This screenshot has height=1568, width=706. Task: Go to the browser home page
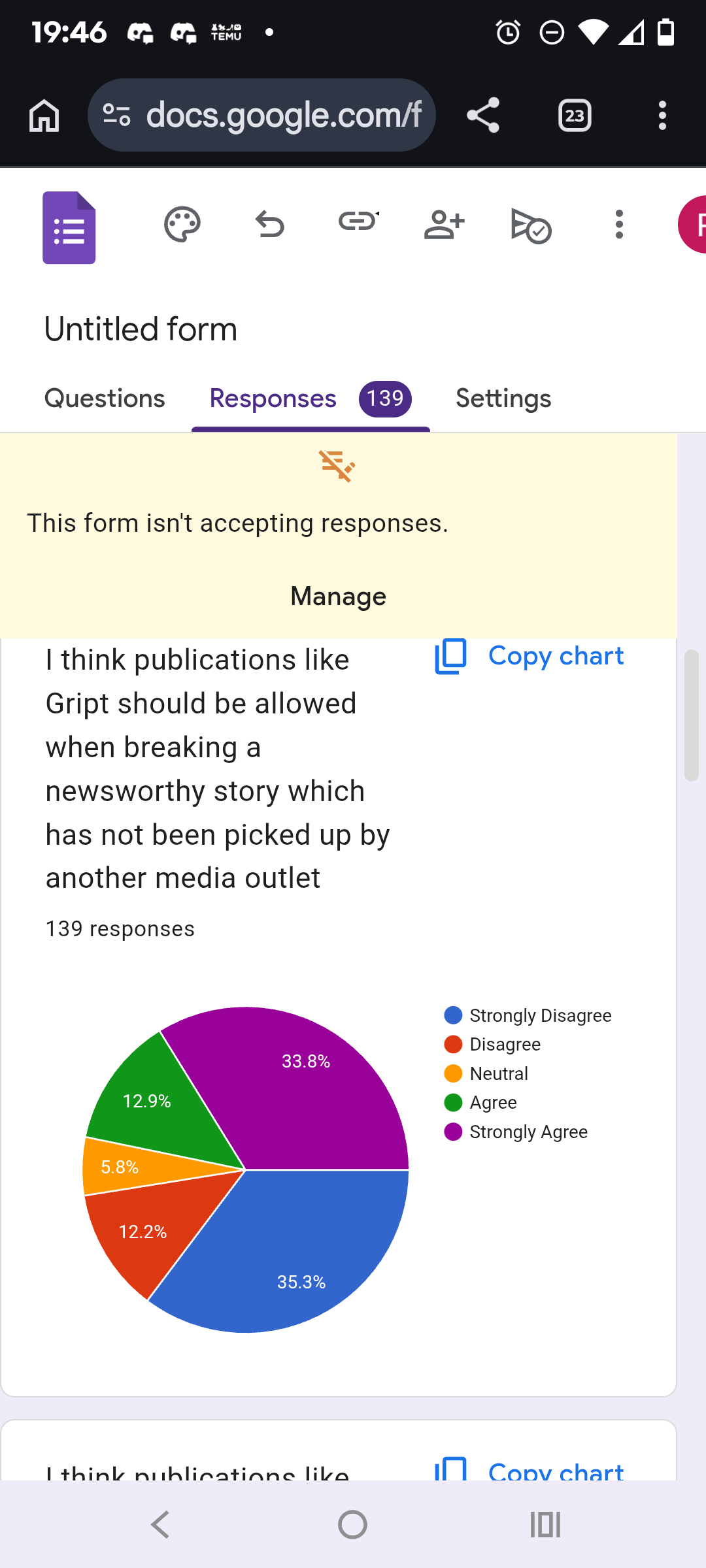(44, 116)
